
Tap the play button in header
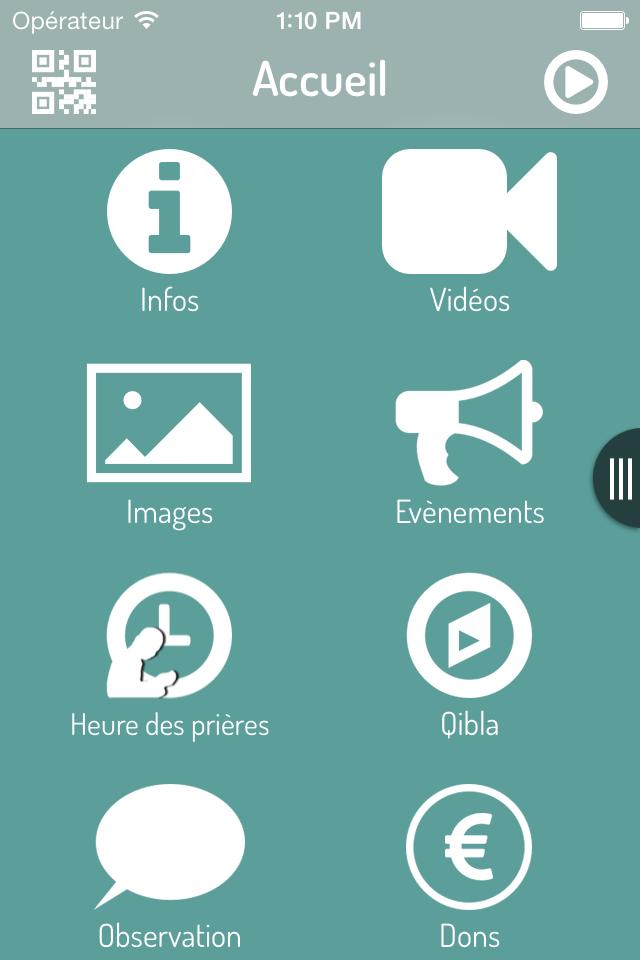coord(576,82)
